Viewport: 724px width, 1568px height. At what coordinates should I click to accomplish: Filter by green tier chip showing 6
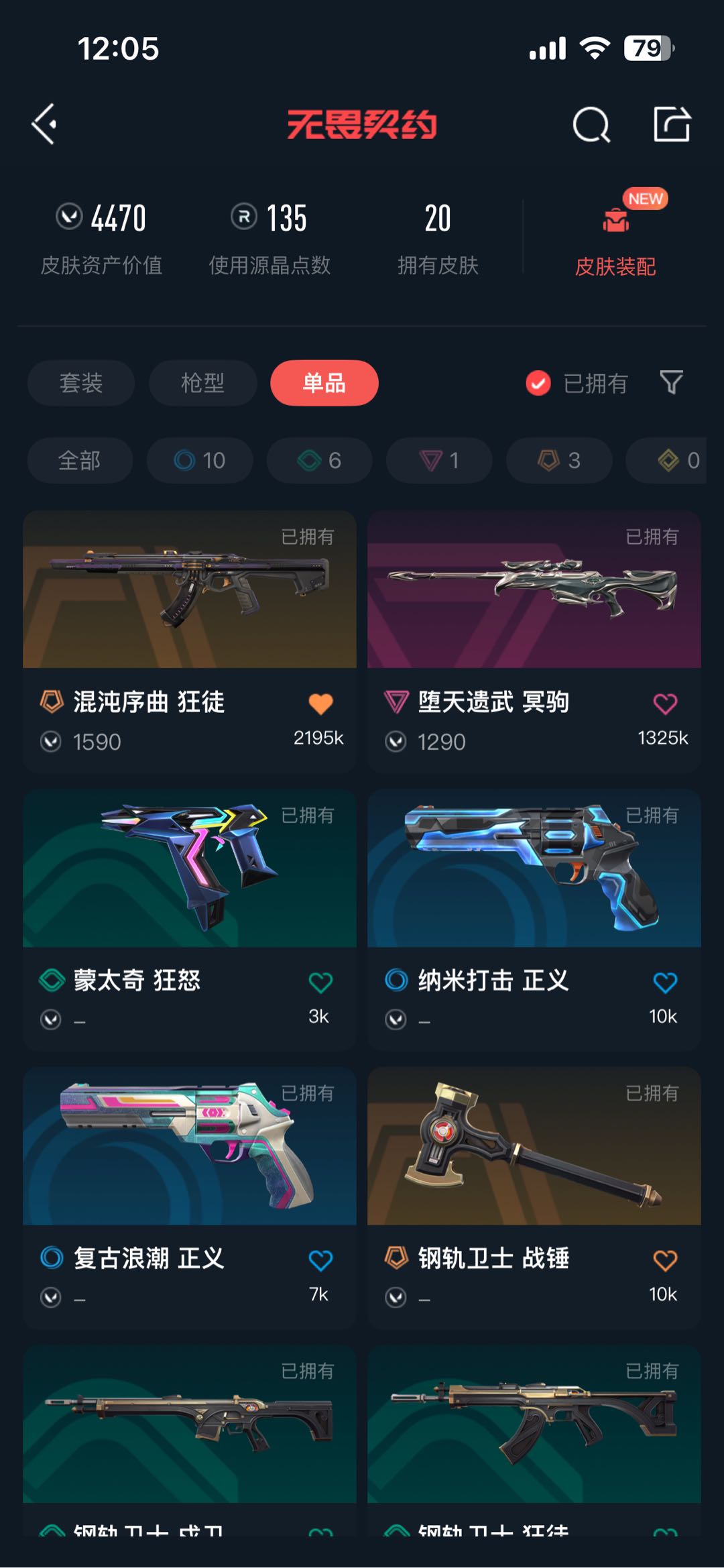tap(320, 460)
